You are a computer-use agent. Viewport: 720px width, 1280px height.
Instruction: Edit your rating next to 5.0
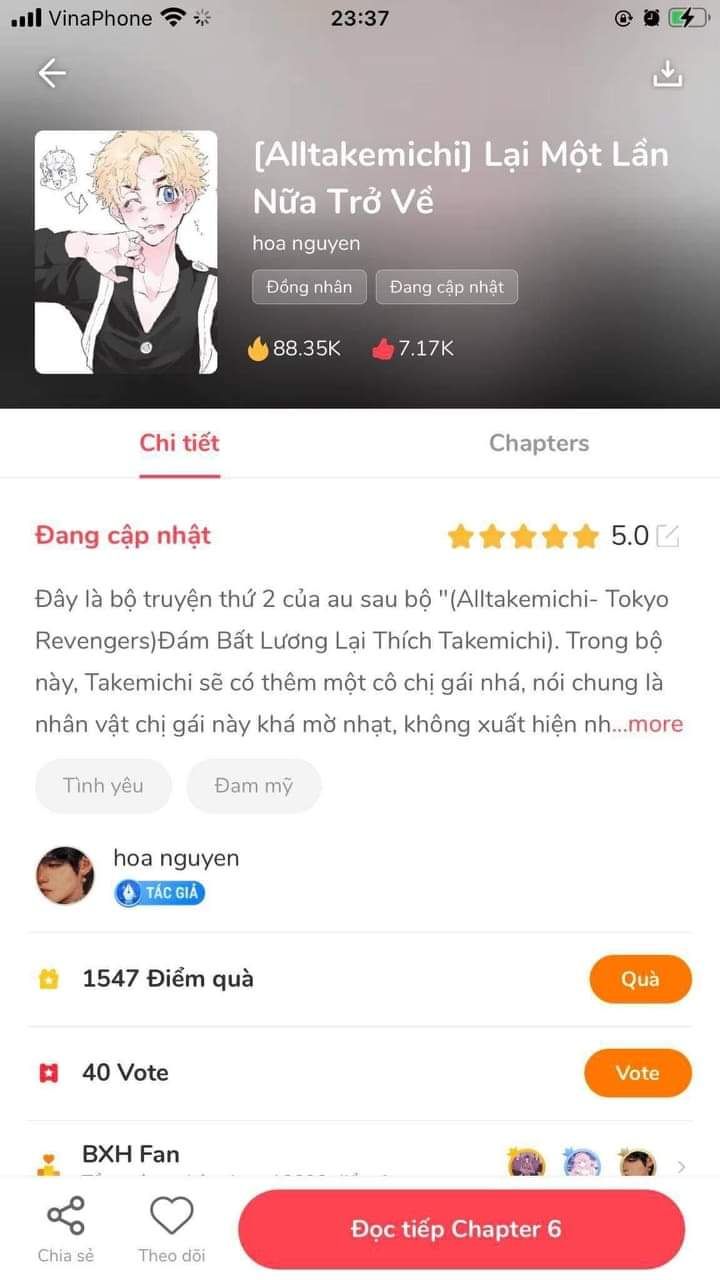[668, 536]
